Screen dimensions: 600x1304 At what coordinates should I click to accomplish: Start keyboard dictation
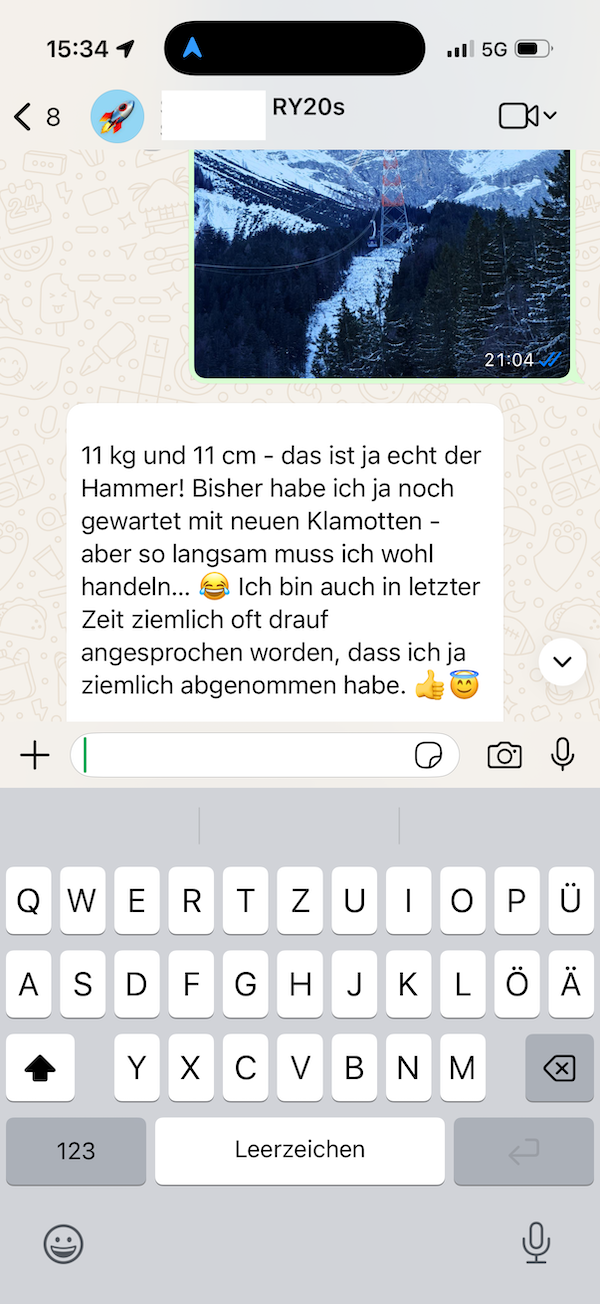[537, 1244]
